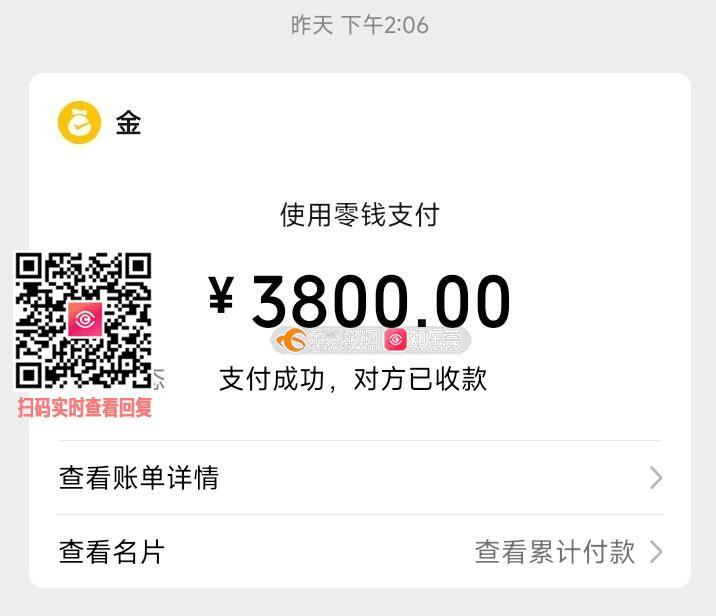Tap 查看累计付款 to see total payments
This screenshot has width=716, height=616.
click(555, 551)
